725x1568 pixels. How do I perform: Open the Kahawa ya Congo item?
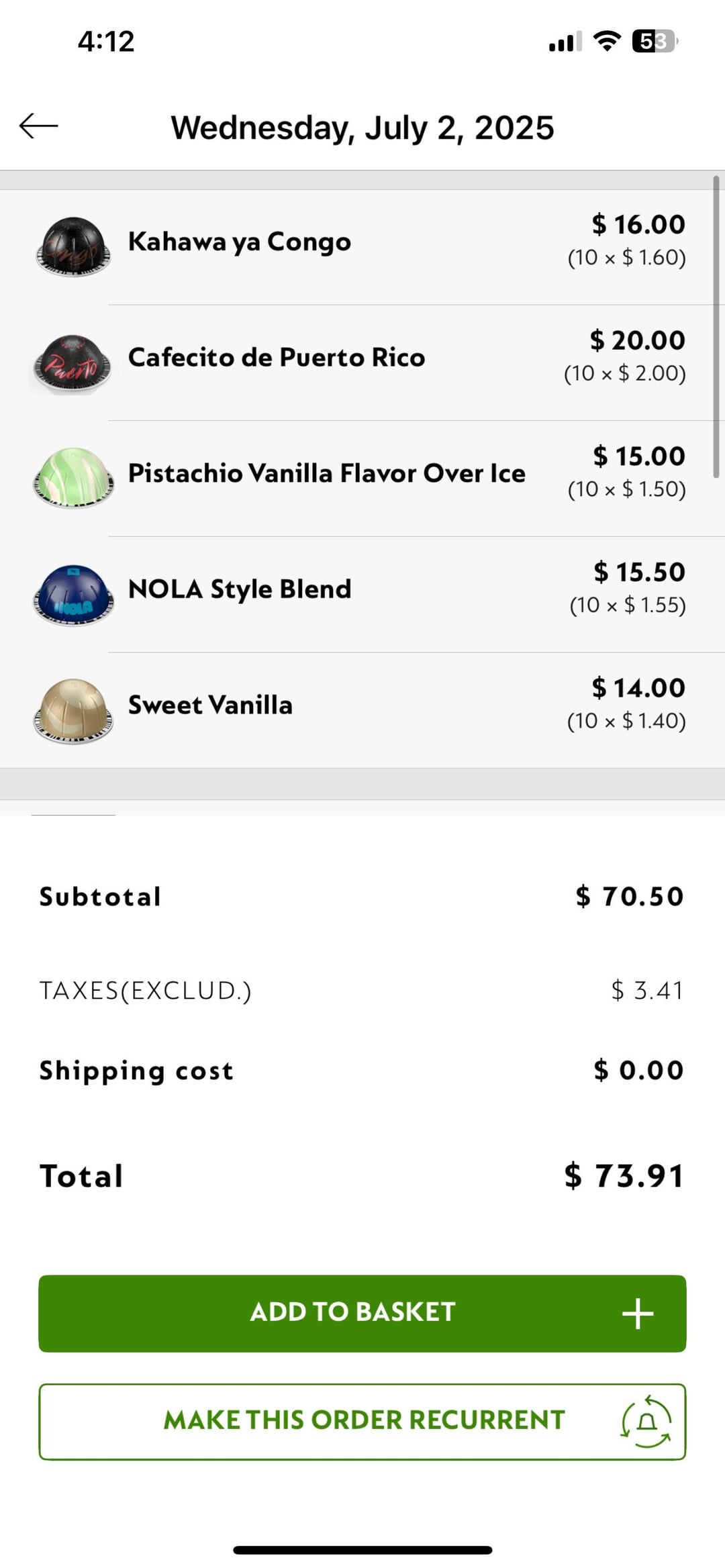362,247
